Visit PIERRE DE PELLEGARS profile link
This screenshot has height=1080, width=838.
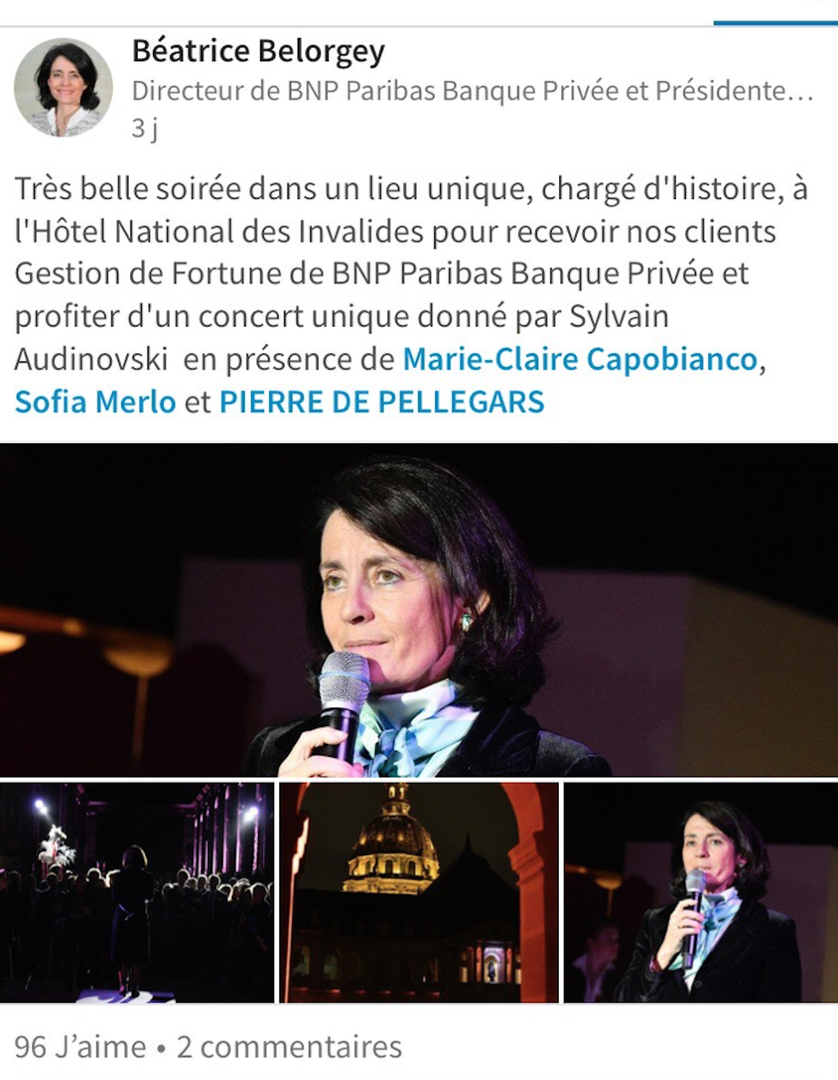pyautogui.click(x=382, y=403)
